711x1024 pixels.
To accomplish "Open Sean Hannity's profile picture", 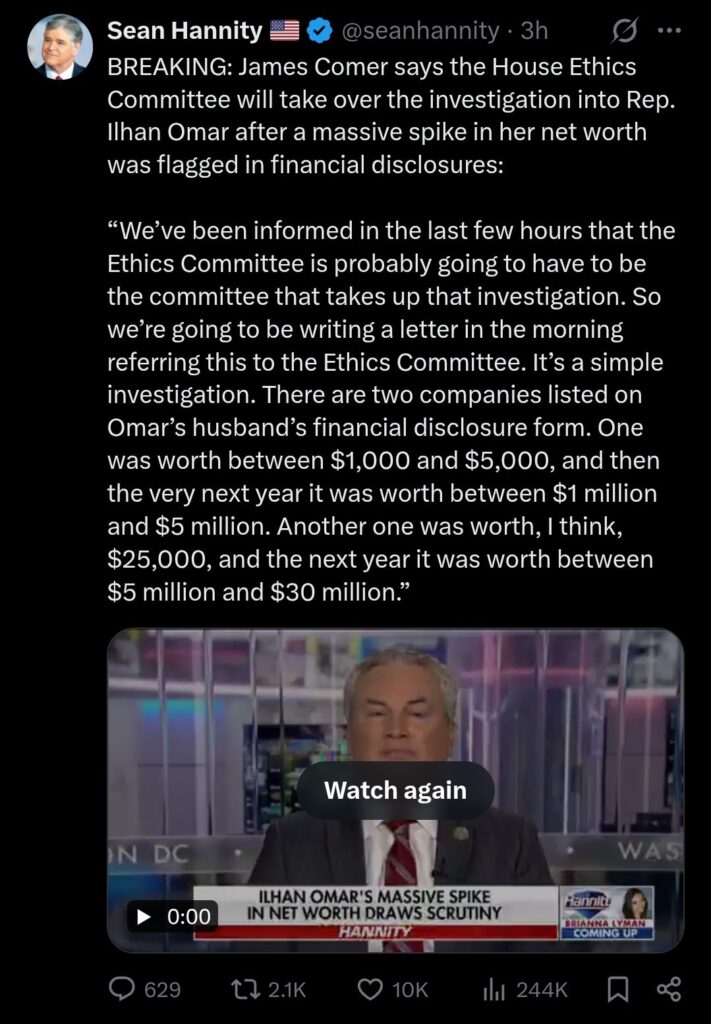I will tap(59, 47).
